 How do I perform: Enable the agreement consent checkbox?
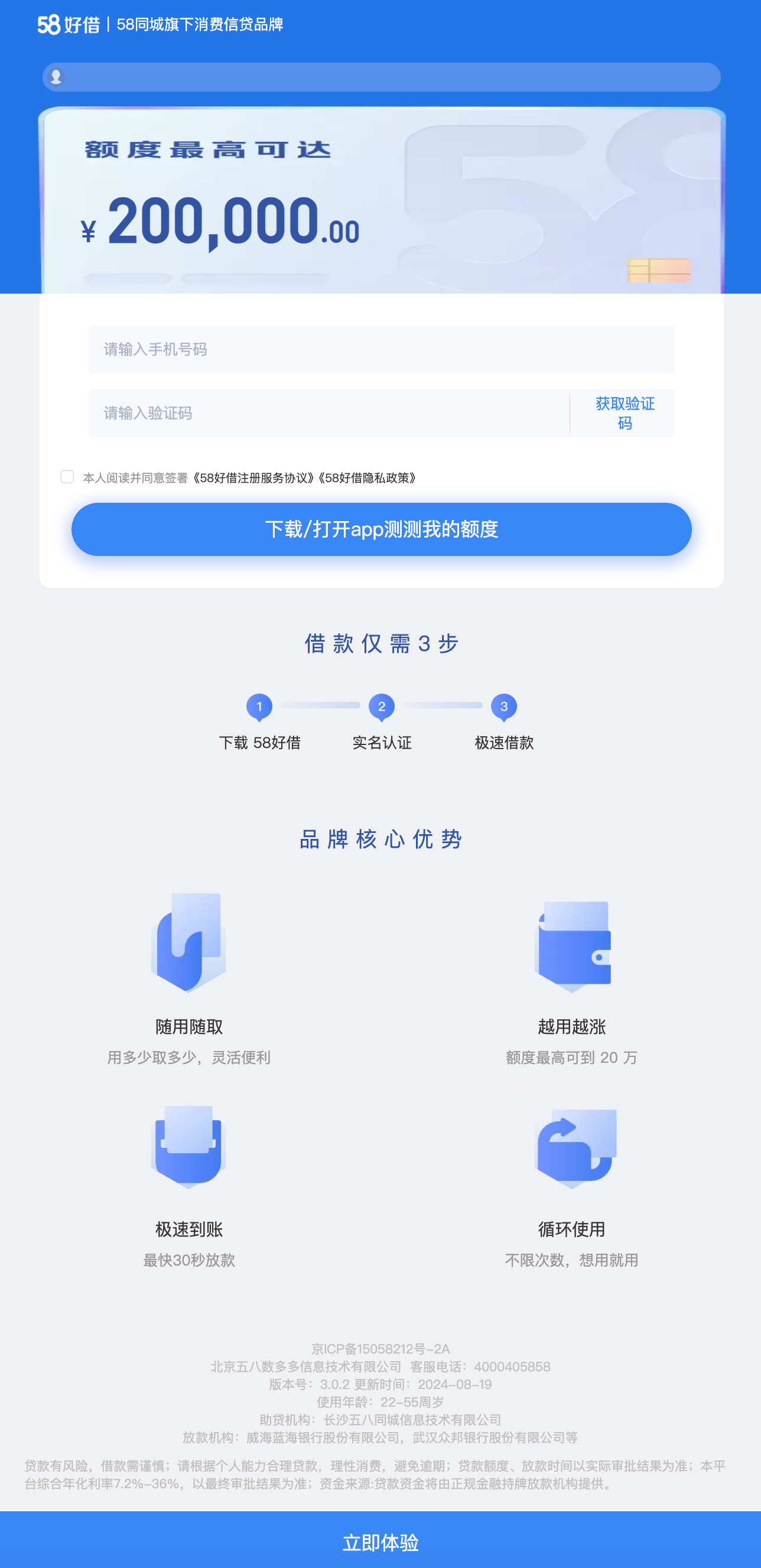tap(67, 477)
